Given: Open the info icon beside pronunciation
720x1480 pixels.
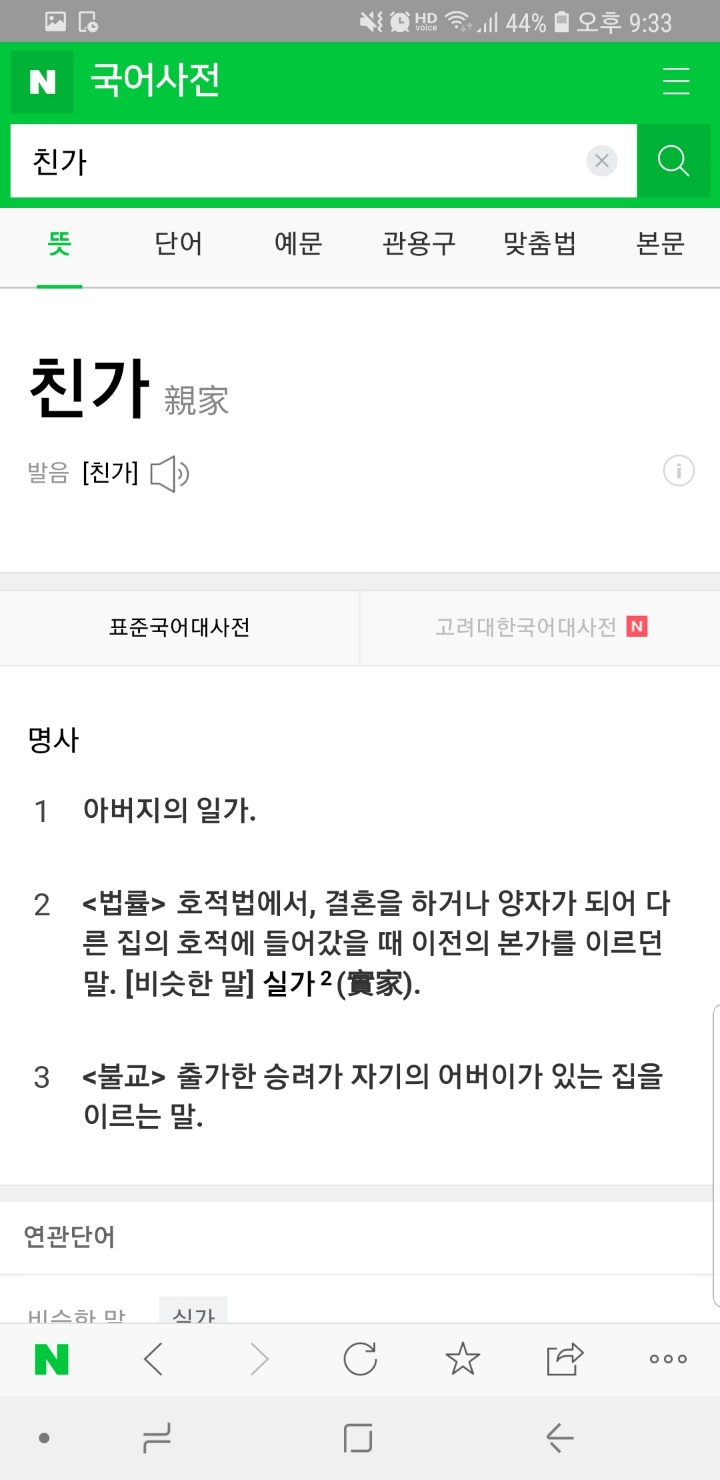Looking at the screenshot, I should [x=678, y=470].
